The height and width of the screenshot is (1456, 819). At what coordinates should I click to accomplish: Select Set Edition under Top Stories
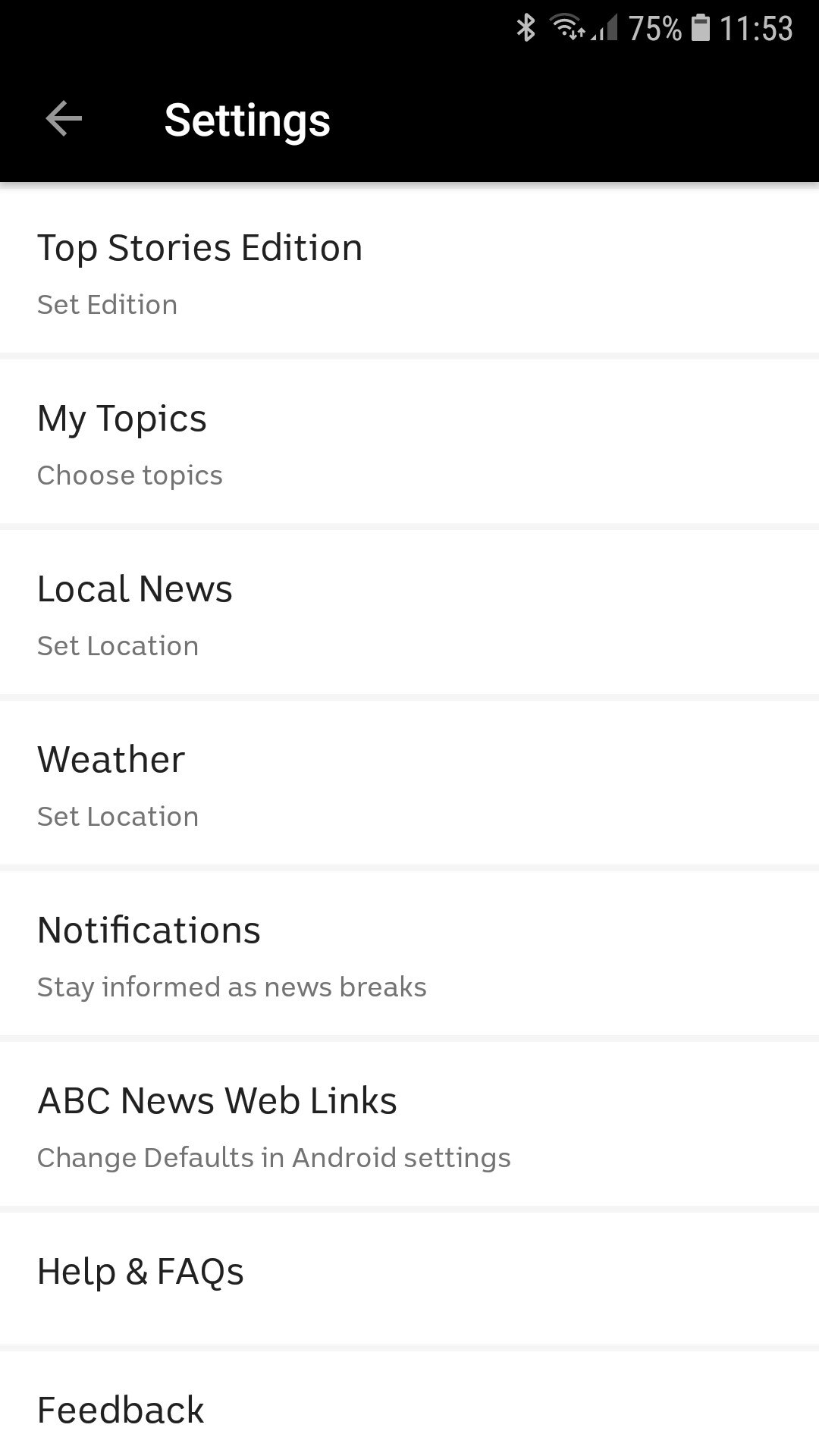(107, 304)
